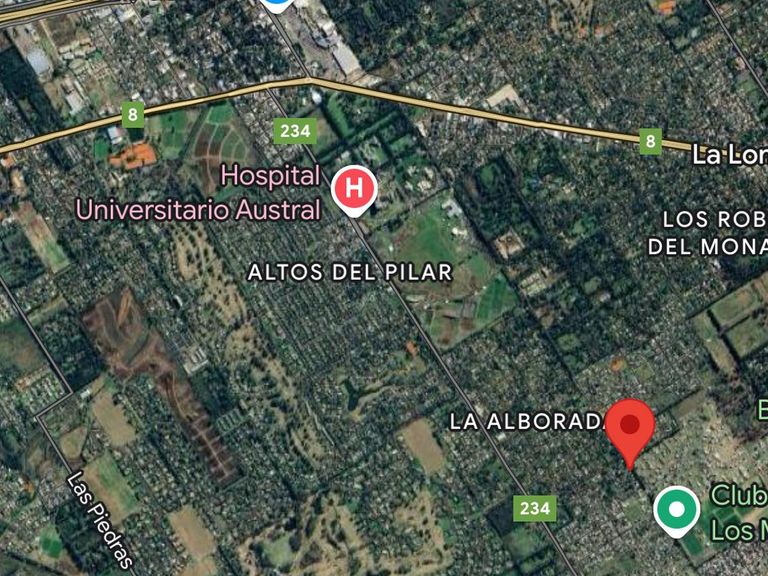This screenshot has height=576, width=768.
Task: Select the red dropped pin near La Alborada
Action: pos(630,426)
